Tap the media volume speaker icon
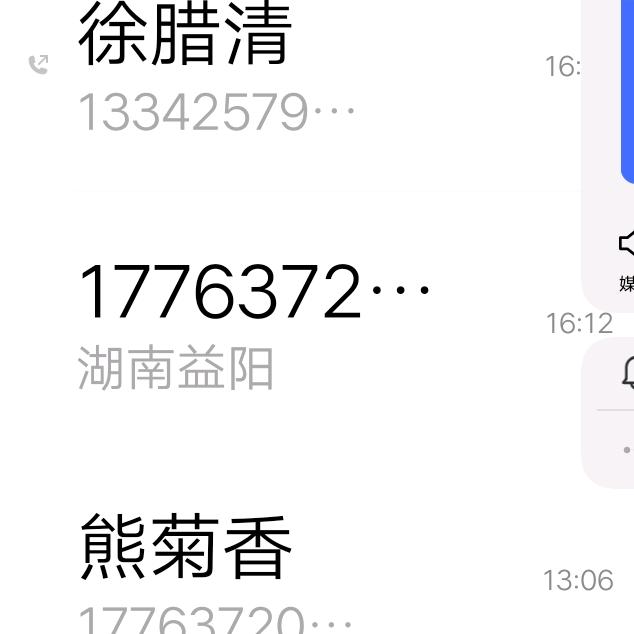The width and height of the screenshot is (634, 634). tap(626, 243)
